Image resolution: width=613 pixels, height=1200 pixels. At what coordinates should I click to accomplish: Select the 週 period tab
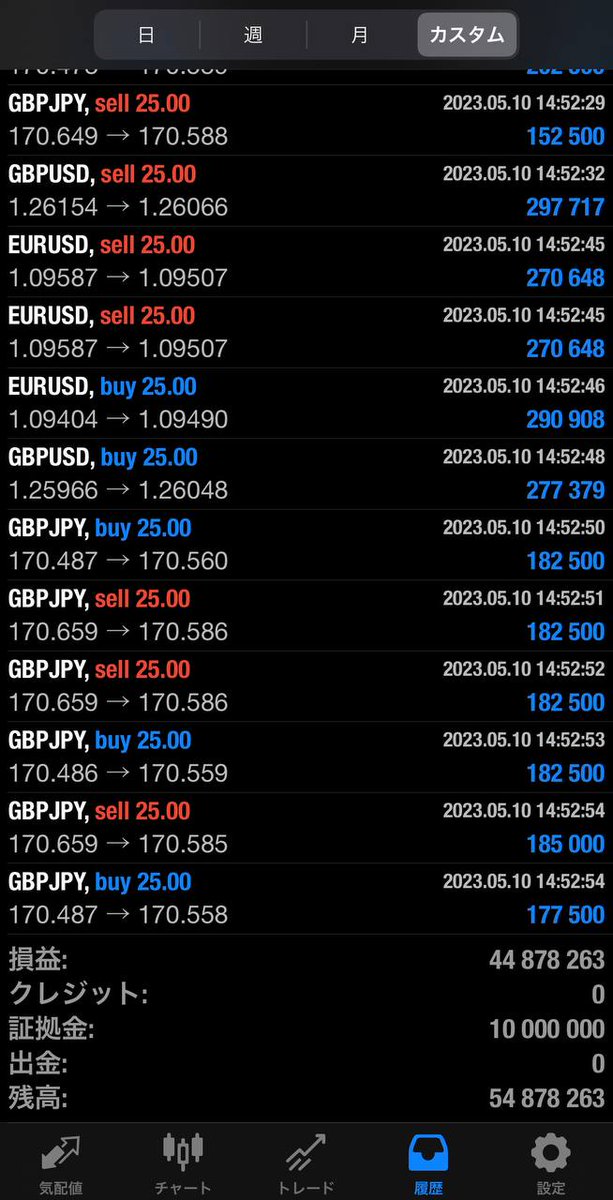tap(253, 35)
